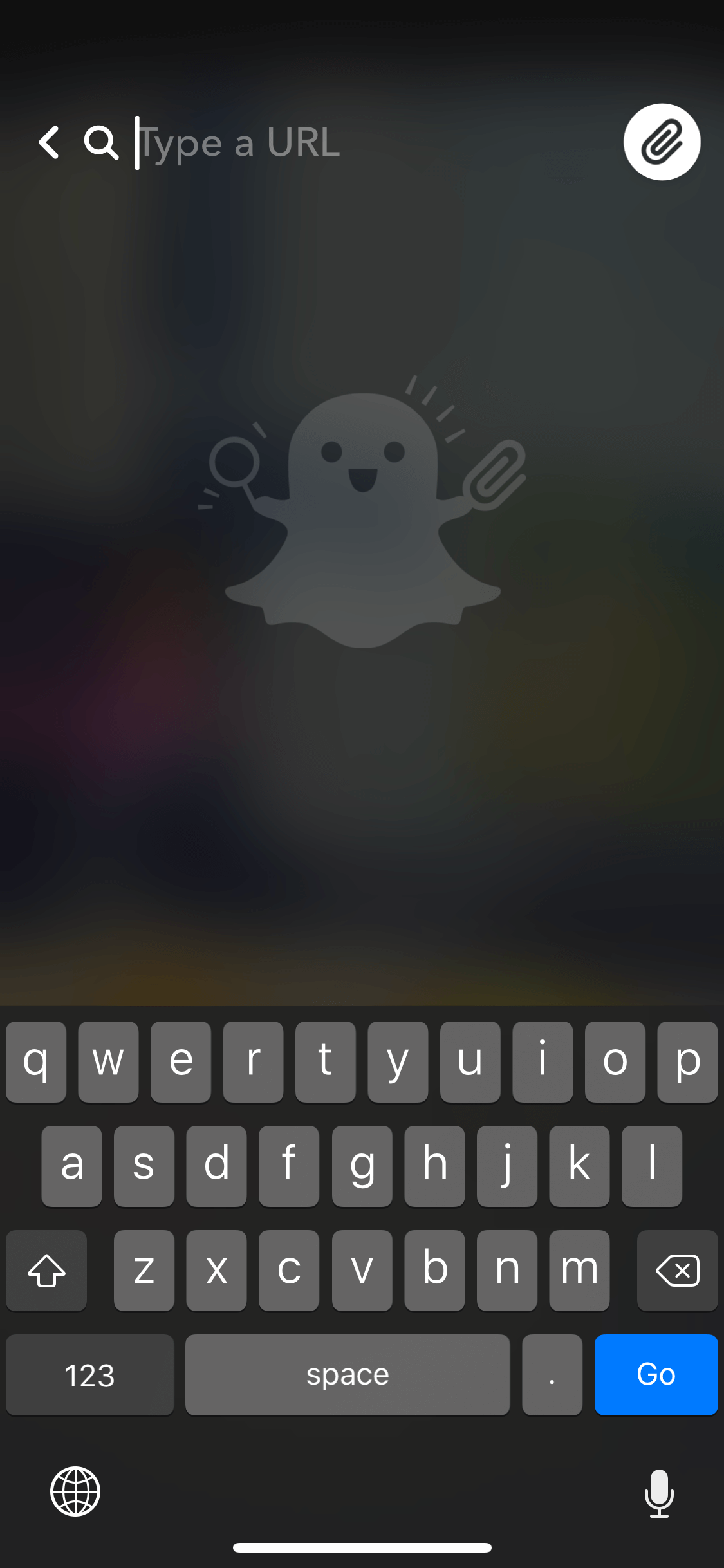Image resolution: width=724 pixels, height=1568 pixels.
Task: Go back using the left arrow
Action: tap(49, 142)
